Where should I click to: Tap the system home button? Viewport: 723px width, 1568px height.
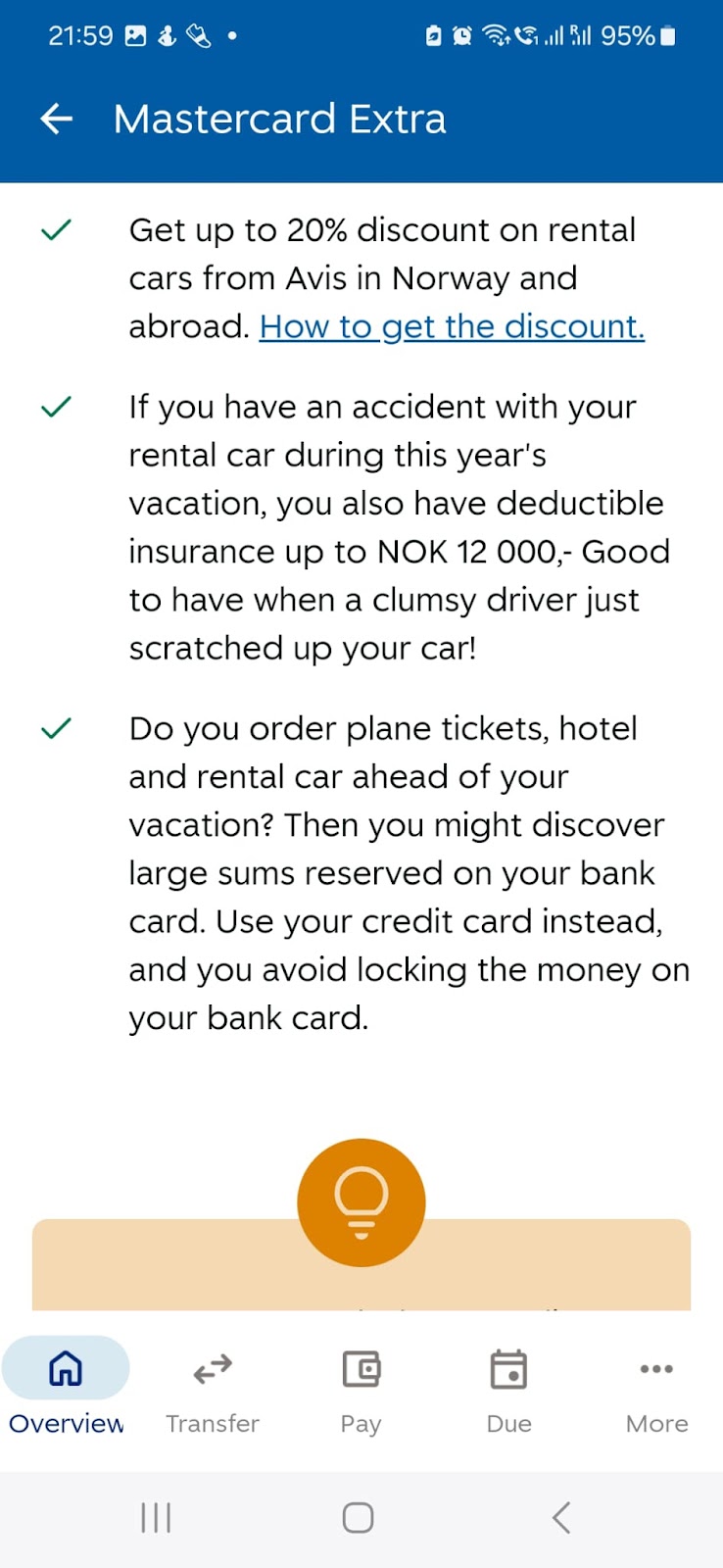point(358,1518)
